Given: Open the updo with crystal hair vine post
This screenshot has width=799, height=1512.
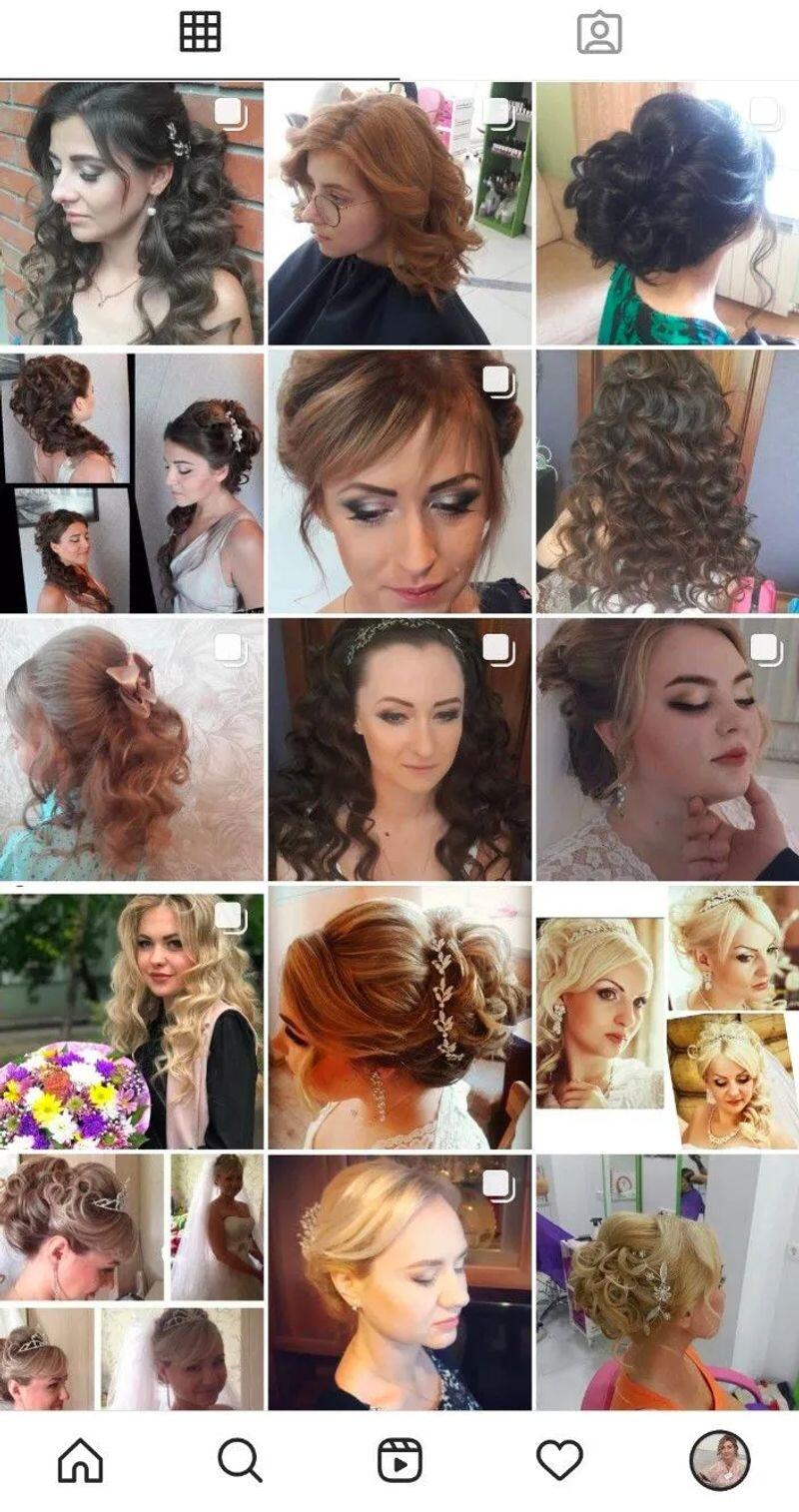Looking at the screenshot, I should (399, 1017).
